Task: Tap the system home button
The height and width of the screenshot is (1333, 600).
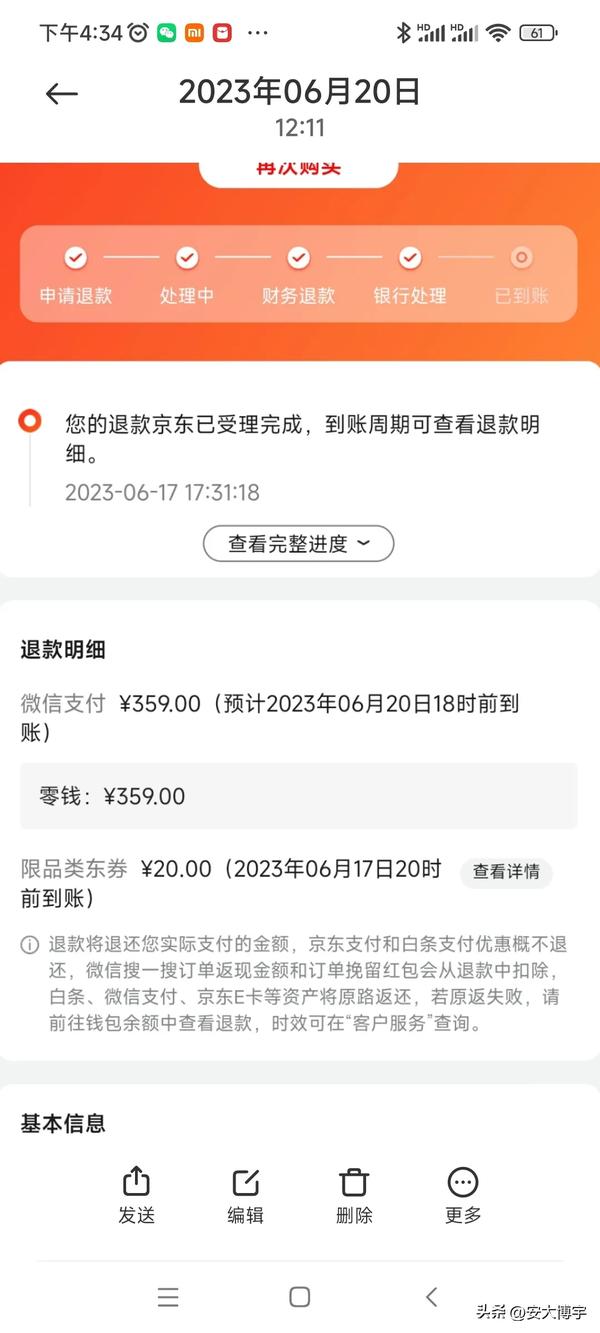Action: coord(299,1297)
